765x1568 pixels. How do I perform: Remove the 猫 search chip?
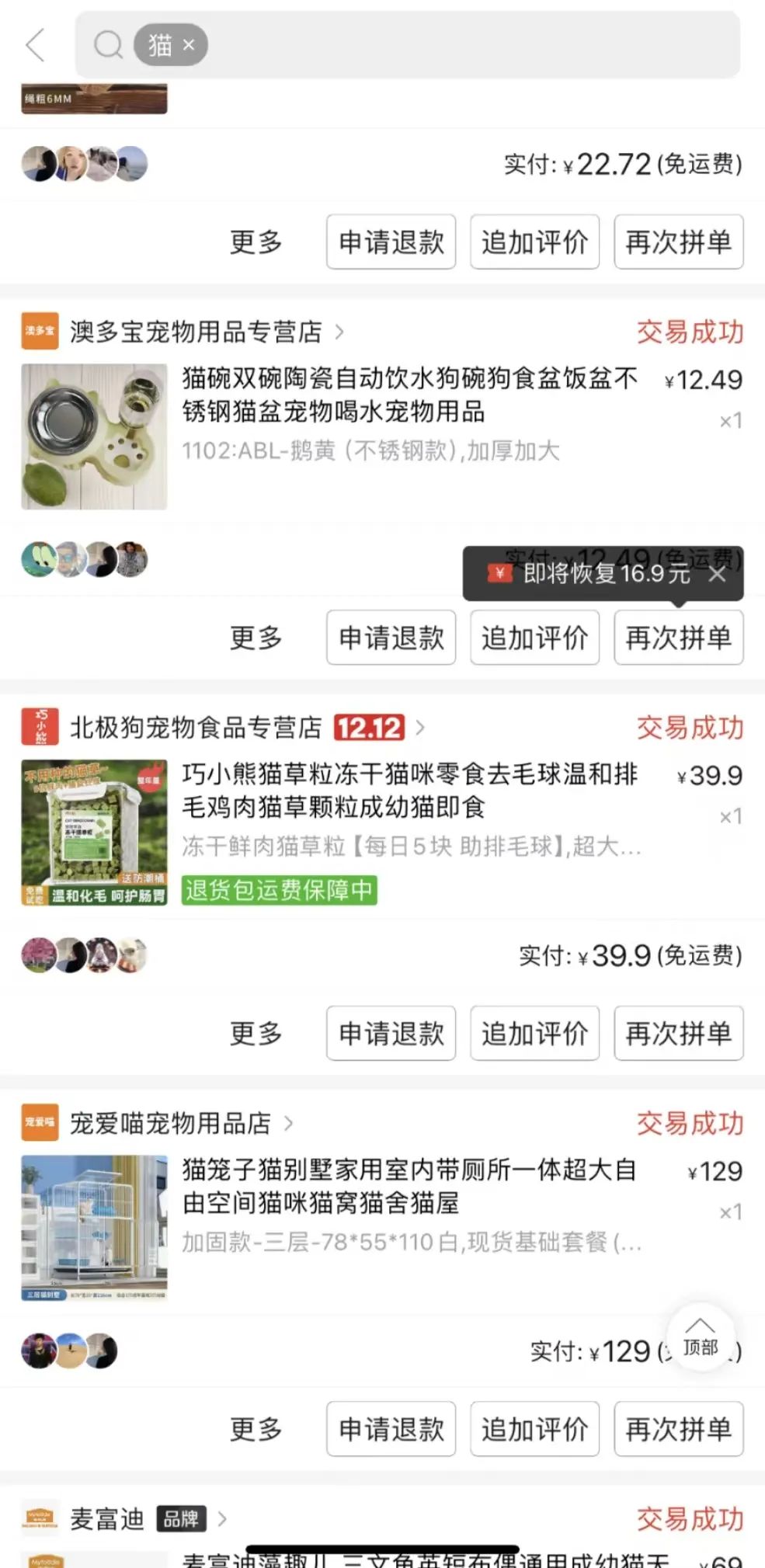point(189,45)
